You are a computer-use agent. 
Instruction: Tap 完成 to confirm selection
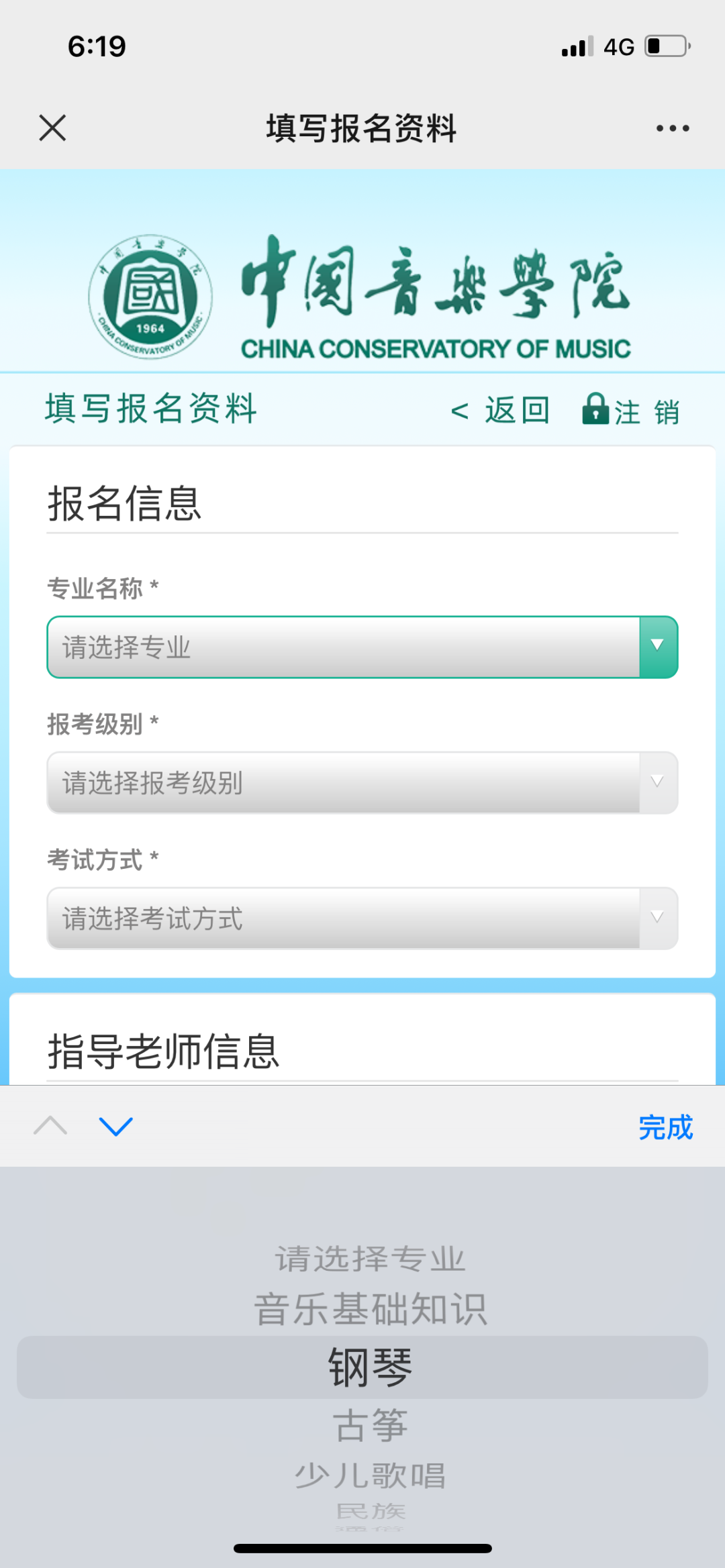pos(665,1127)
